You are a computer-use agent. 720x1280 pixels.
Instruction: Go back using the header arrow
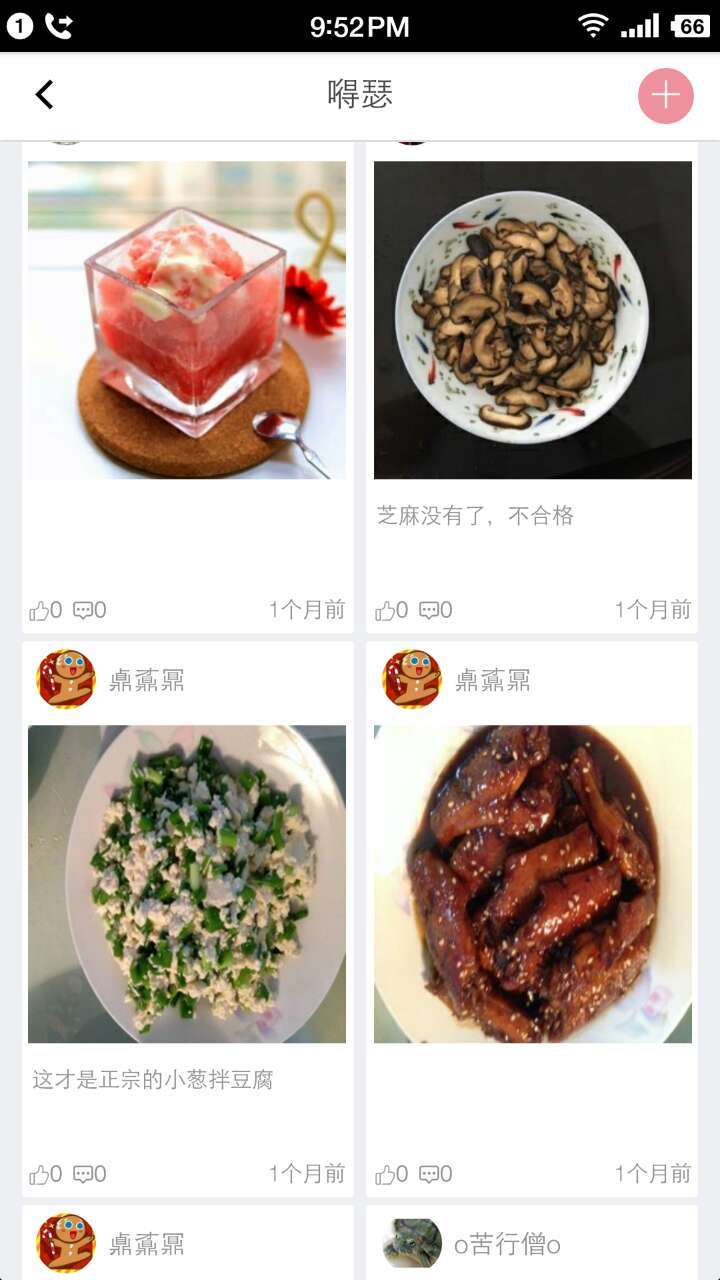(x=44, y=95)
